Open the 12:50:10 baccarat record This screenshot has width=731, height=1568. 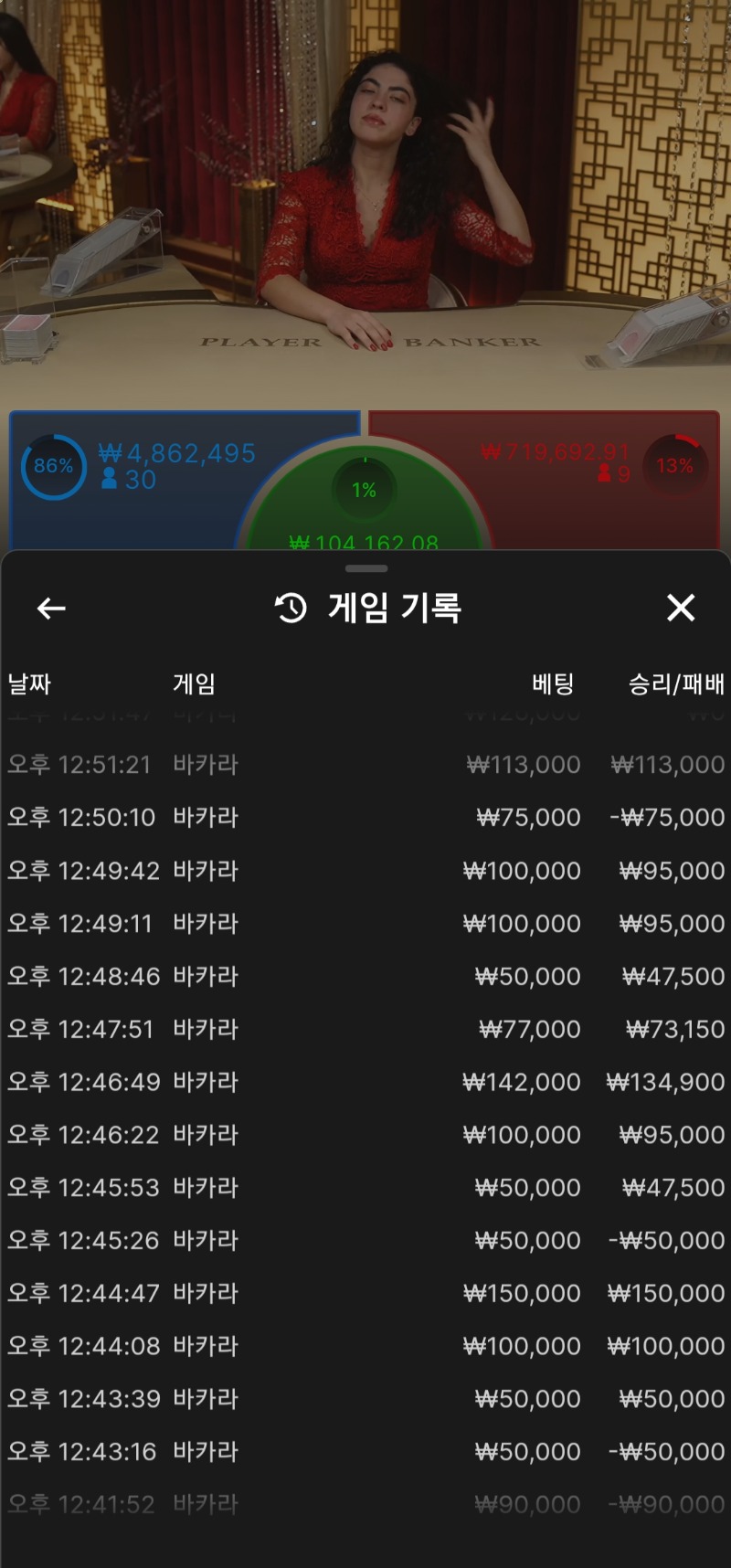point(365,818)
